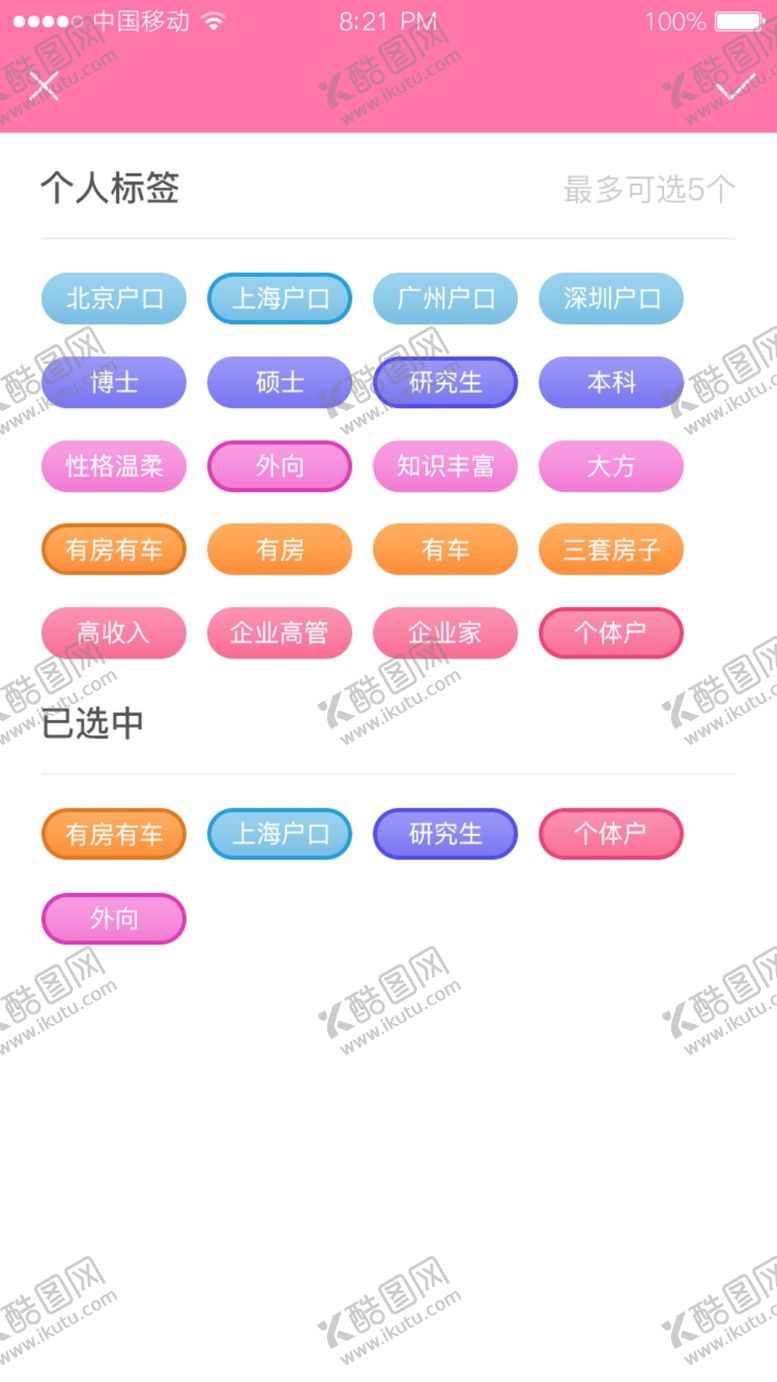This screenshot has width=777, height=1382.
Task: Select the 有房 tag
Action: 280,550
